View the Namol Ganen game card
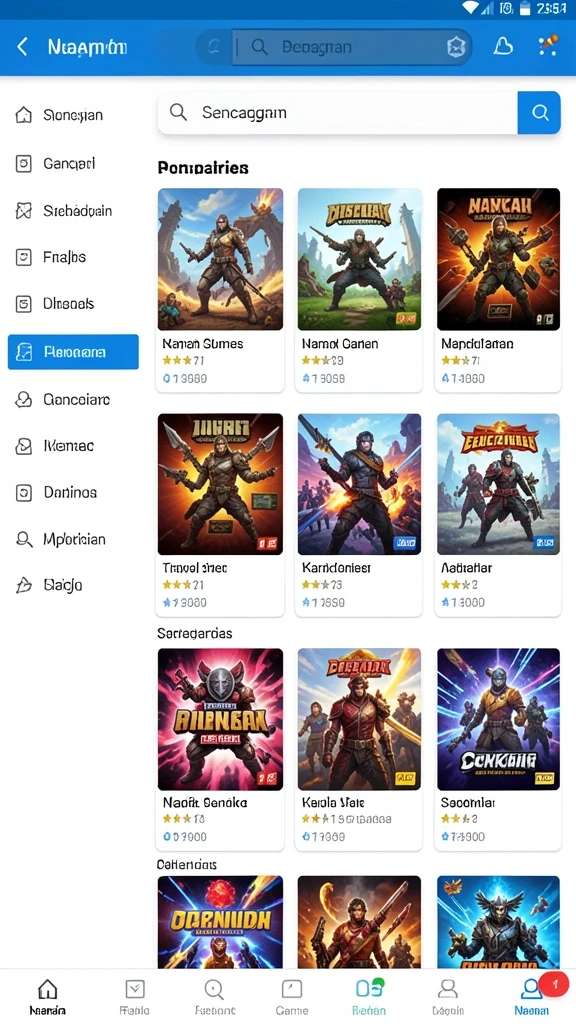576x1024 pixels. click(359, 290)
